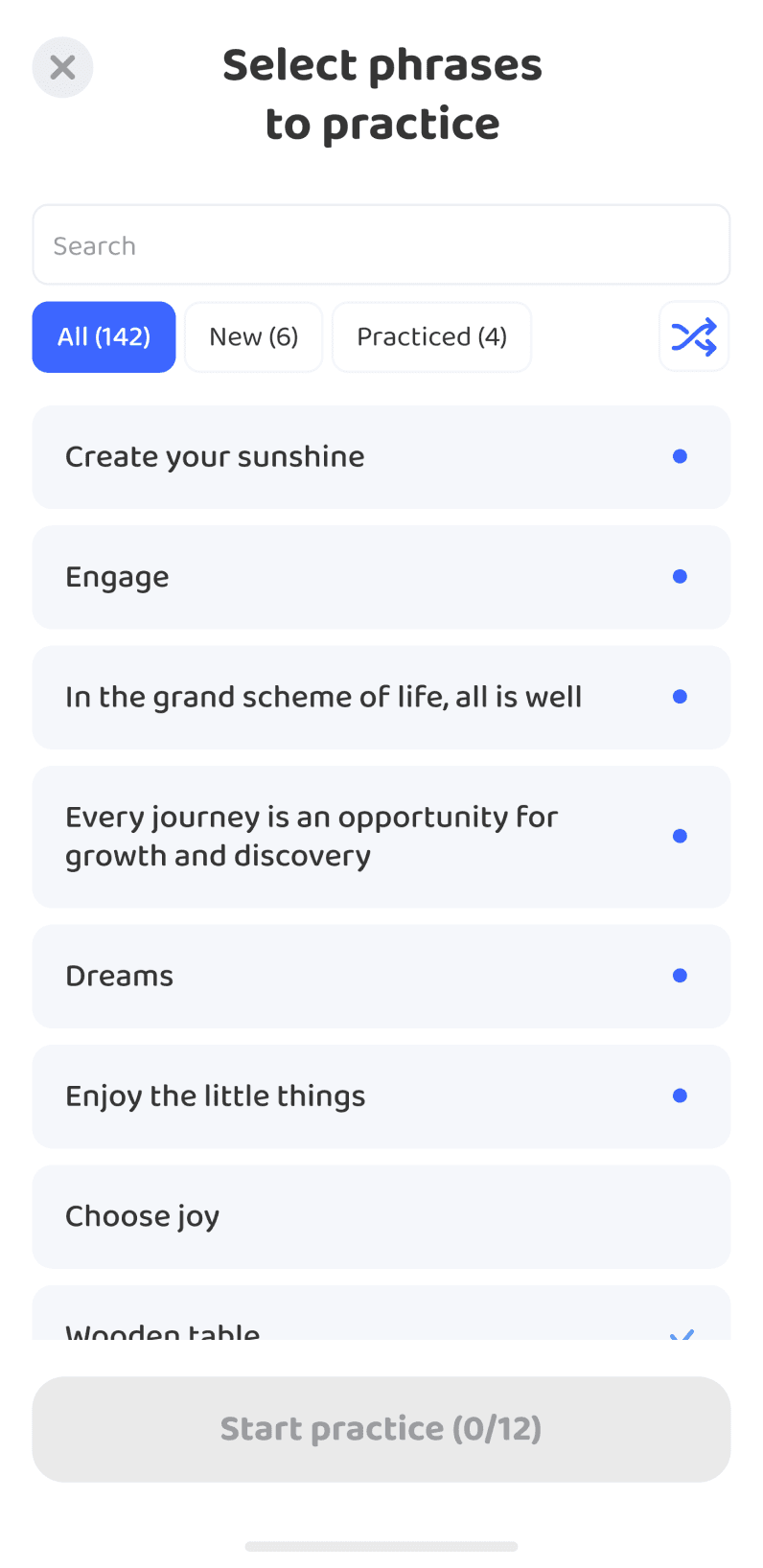Pick the 'Choose joy' phrase
This screenshot has width=763, height=1568.
point(381,1217)
